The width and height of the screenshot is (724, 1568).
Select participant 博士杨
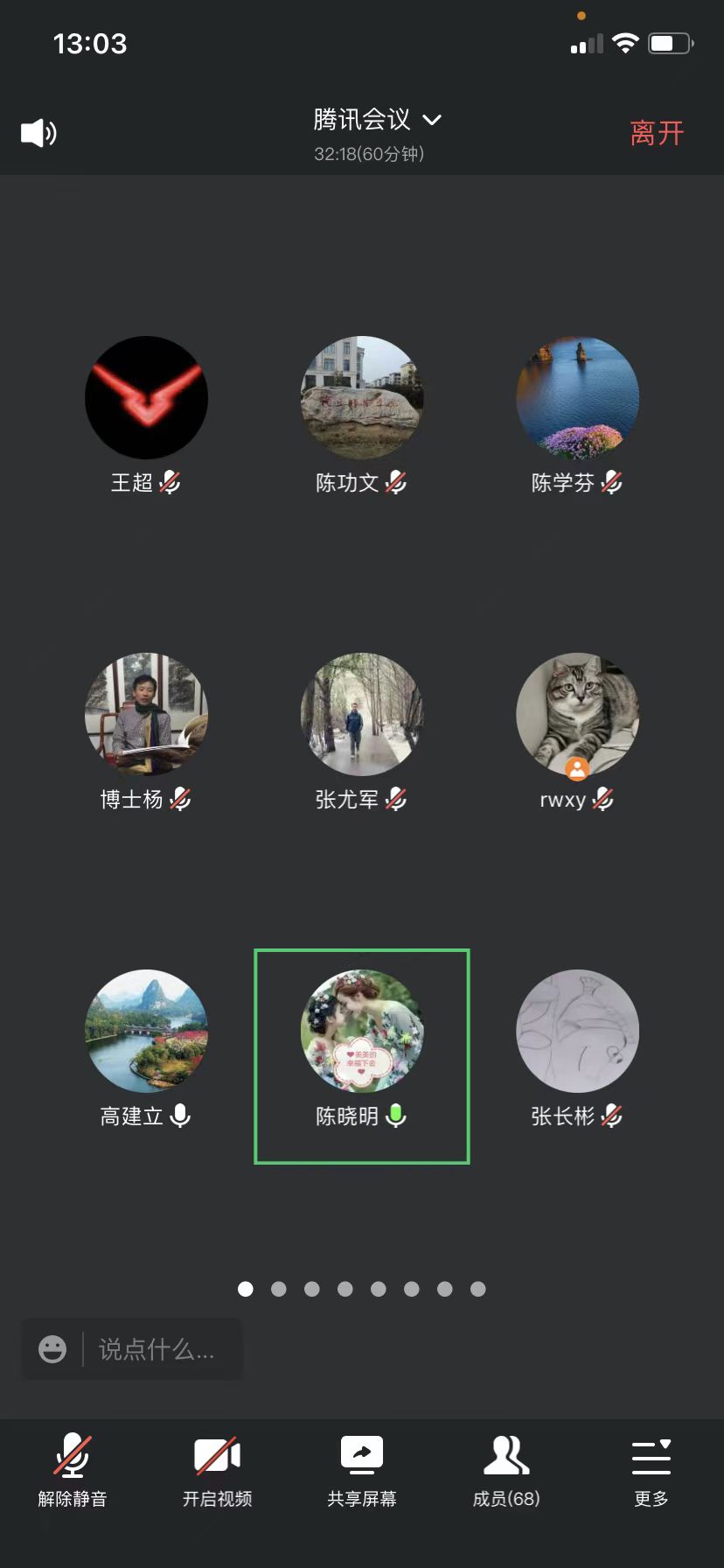(146, 715)
